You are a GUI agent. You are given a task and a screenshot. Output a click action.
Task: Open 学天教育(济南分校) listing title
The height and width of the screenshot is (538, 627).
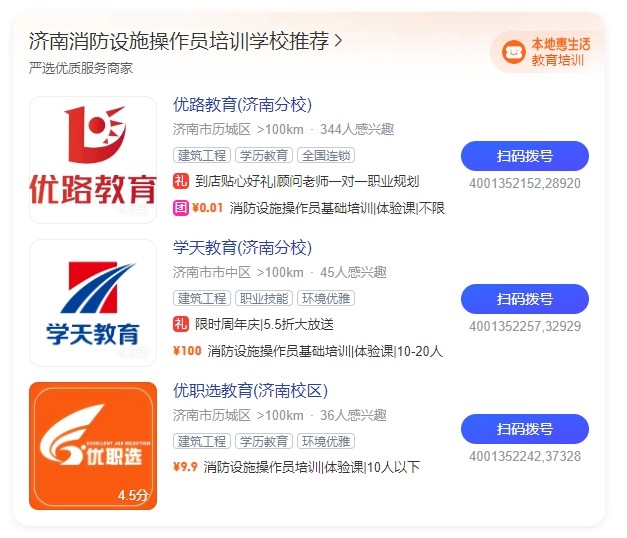pos(242,248)
